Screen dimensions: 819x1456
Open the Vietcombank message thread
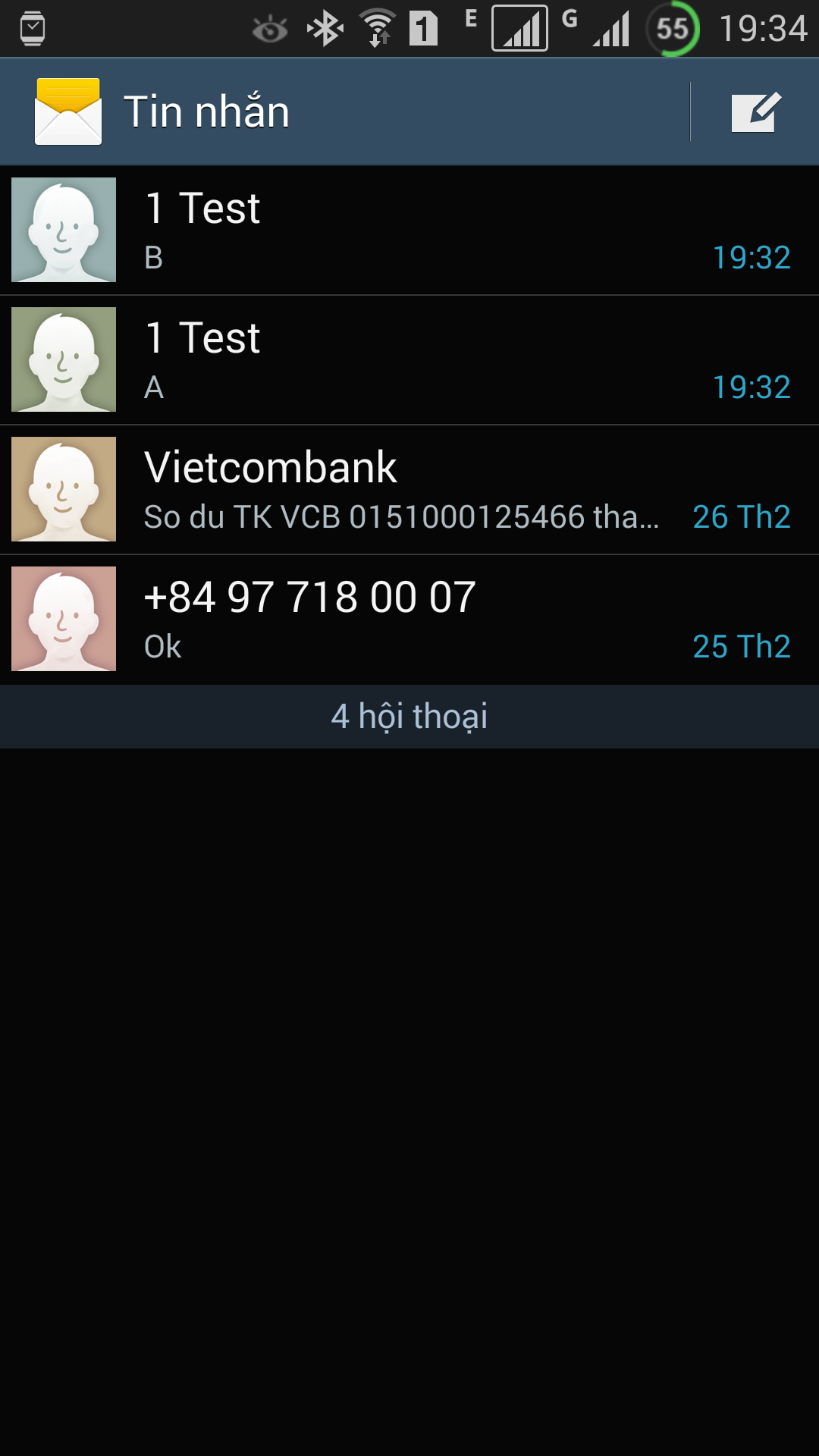[409, 489]
